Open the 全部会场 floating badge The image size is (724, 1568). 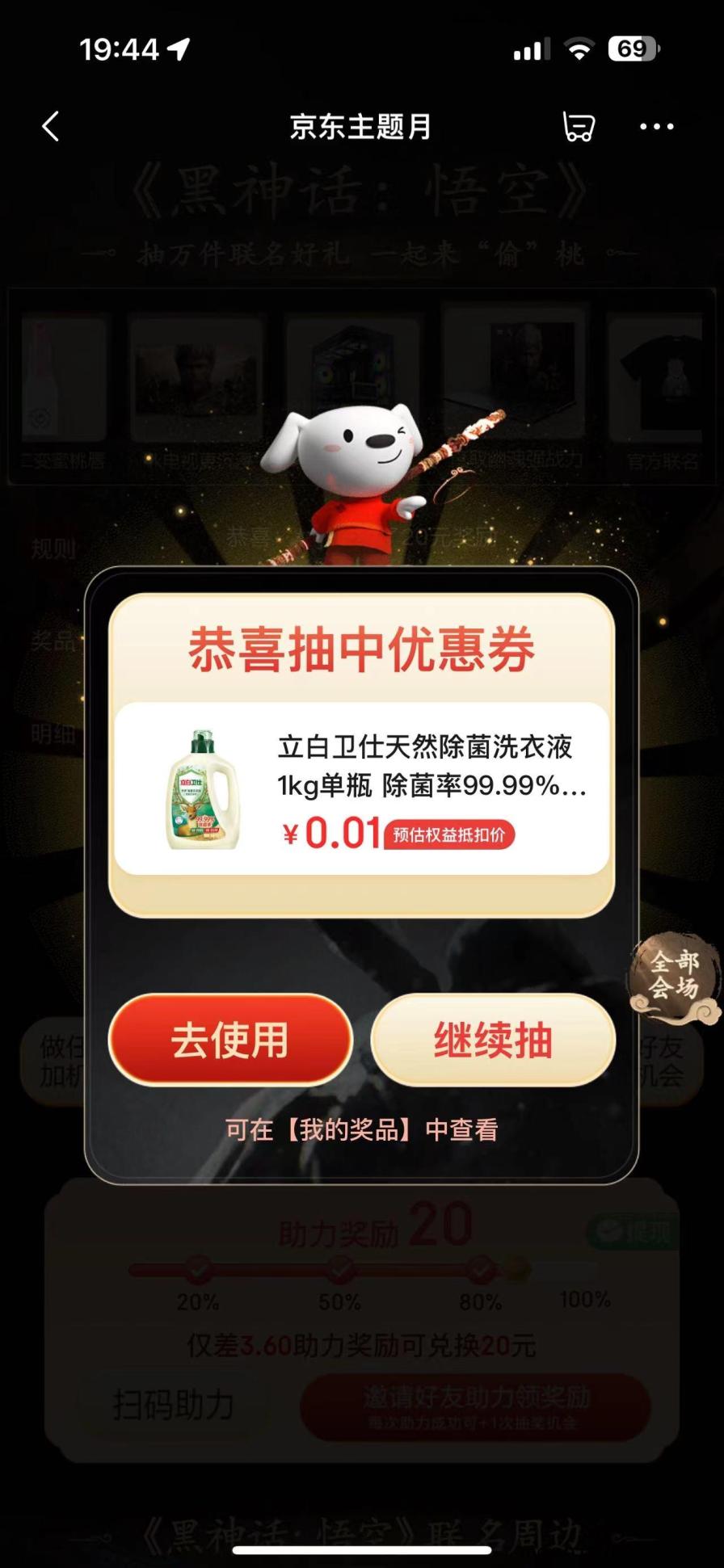(x=675, y=976)
